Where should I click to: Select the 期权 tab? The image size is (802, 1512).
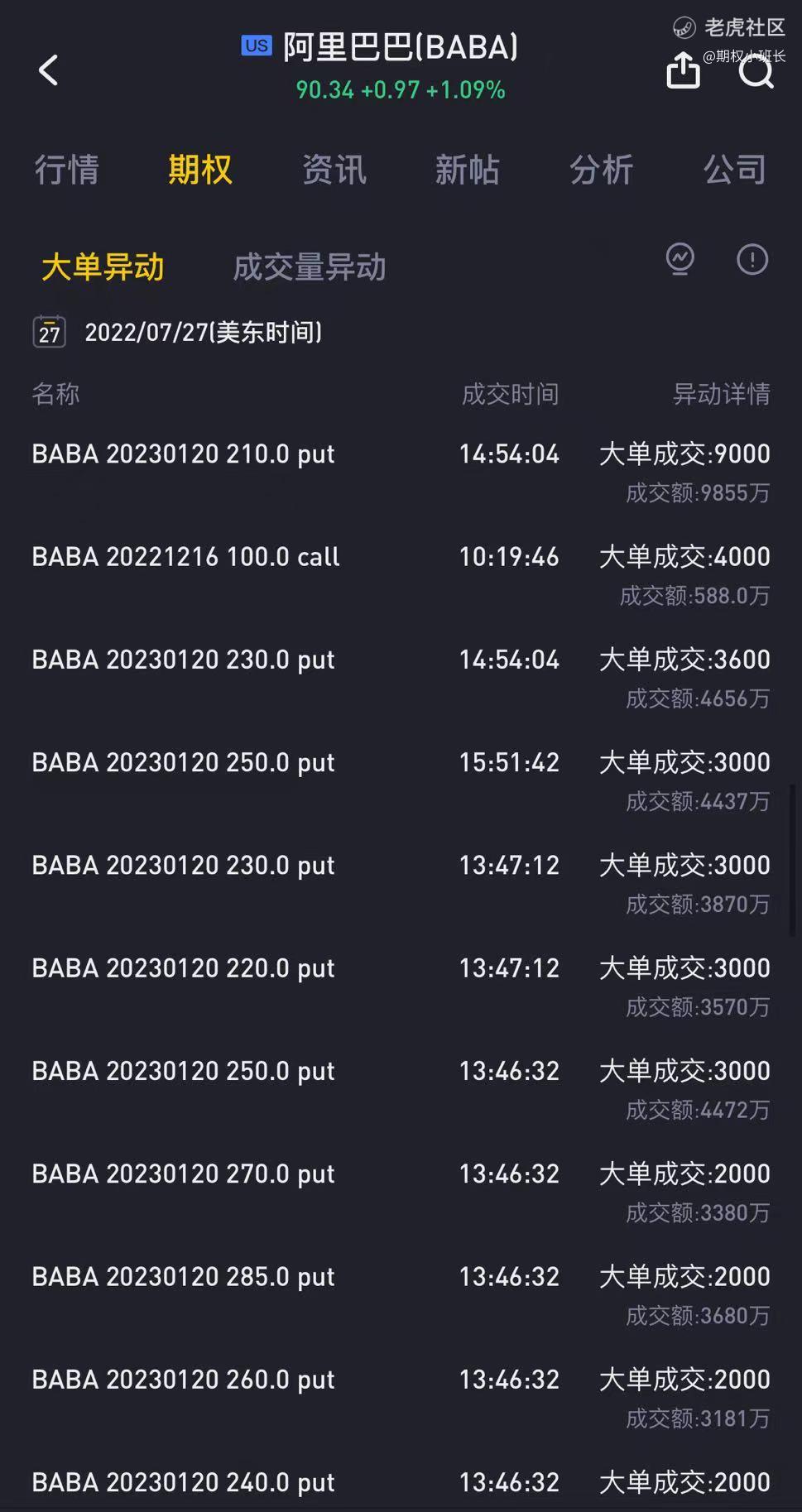pyautogui.click(x=200, y=170)
